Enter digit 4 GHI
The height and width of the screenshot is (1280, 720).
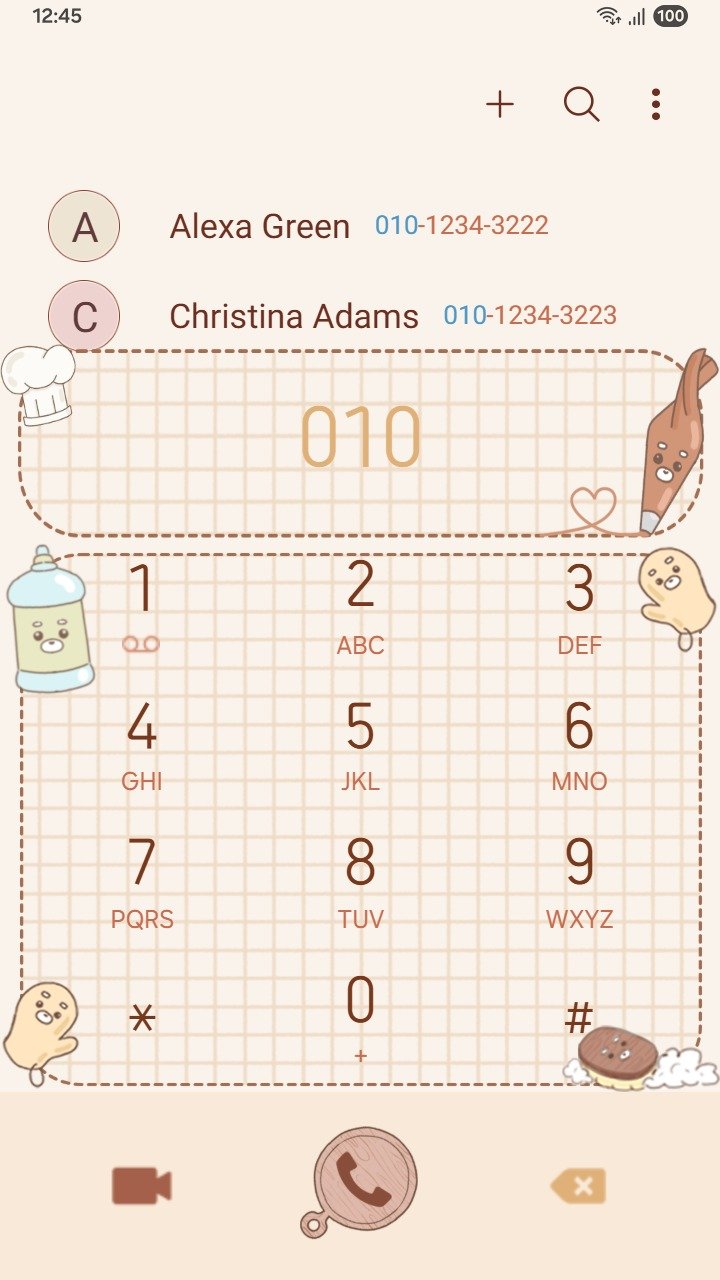pyautogui.click(x=142, y=744)
